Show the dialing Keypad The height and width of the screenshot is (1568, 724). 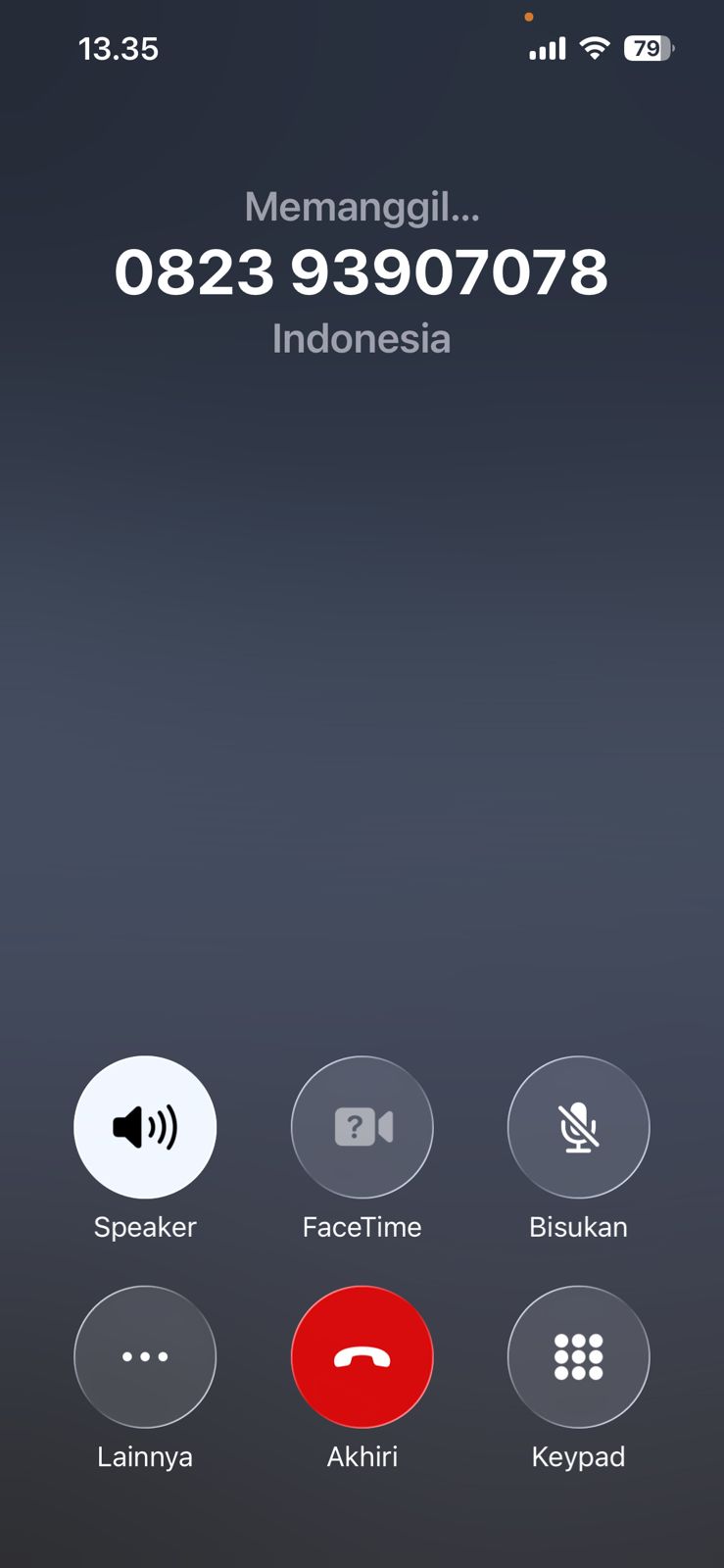pos(578,1356)
